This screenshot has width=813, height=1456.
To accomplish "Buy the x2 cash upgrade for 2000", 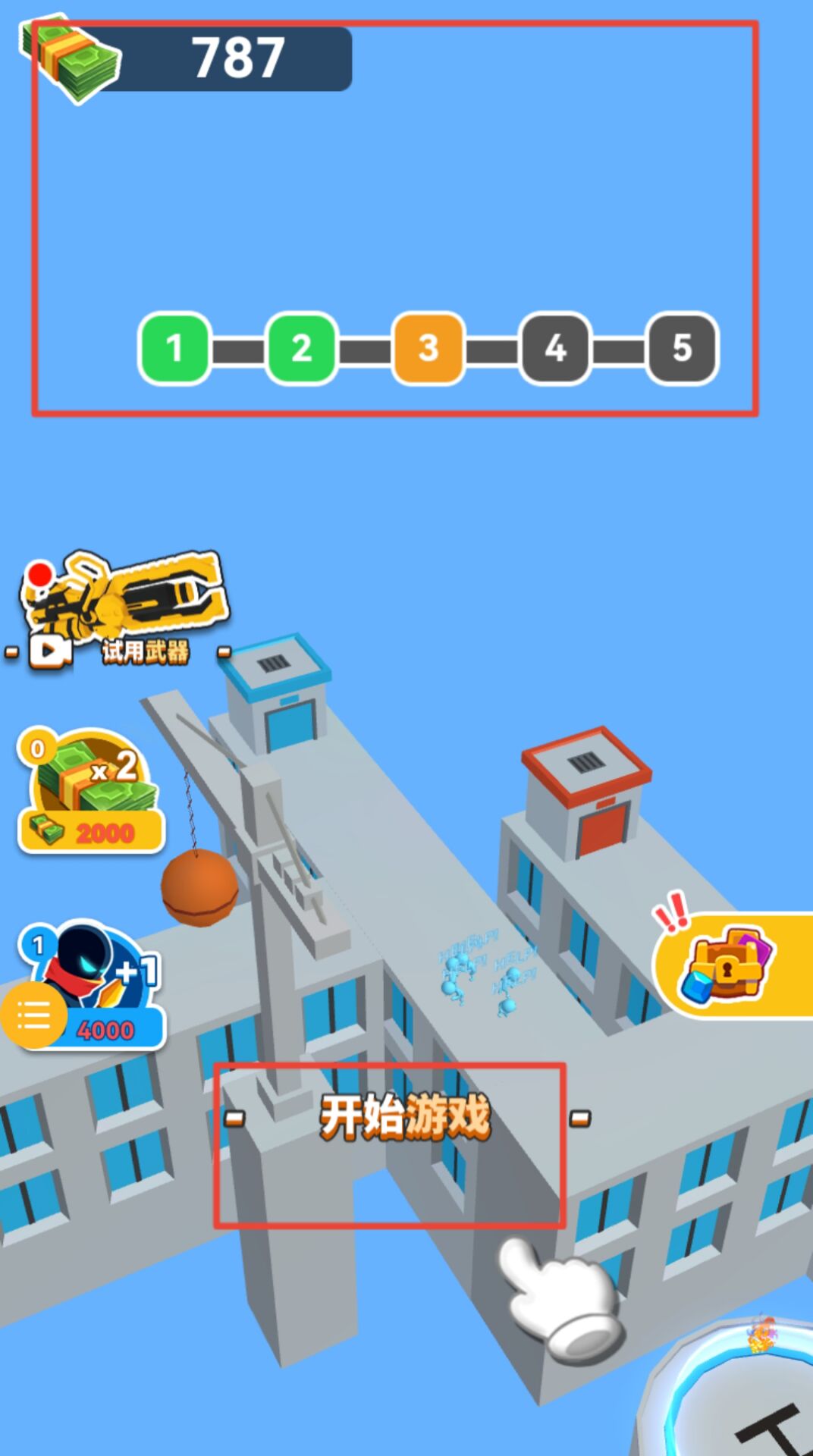I will 91,792.
